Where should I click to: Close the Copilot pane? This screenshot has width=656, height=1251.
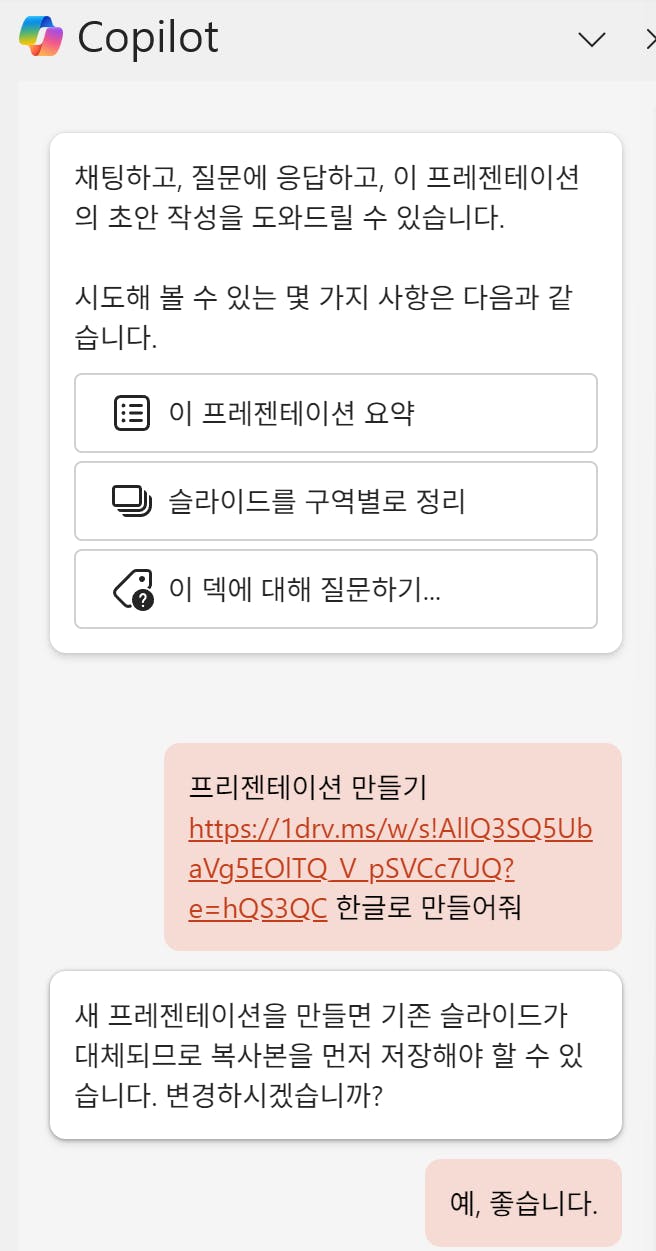pos(650,39)
